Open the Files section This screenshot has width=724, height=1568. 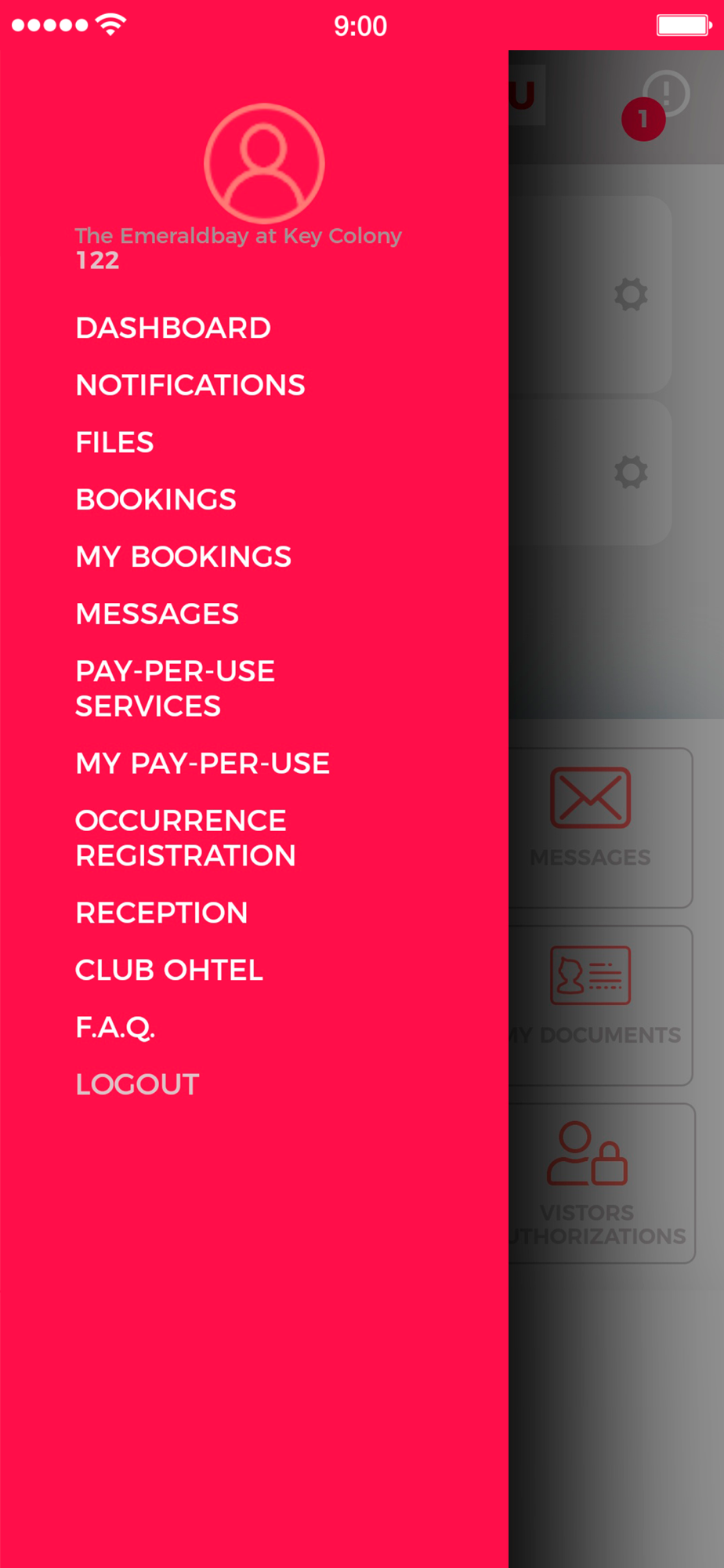pyautogui.click(x=114, y=442)
